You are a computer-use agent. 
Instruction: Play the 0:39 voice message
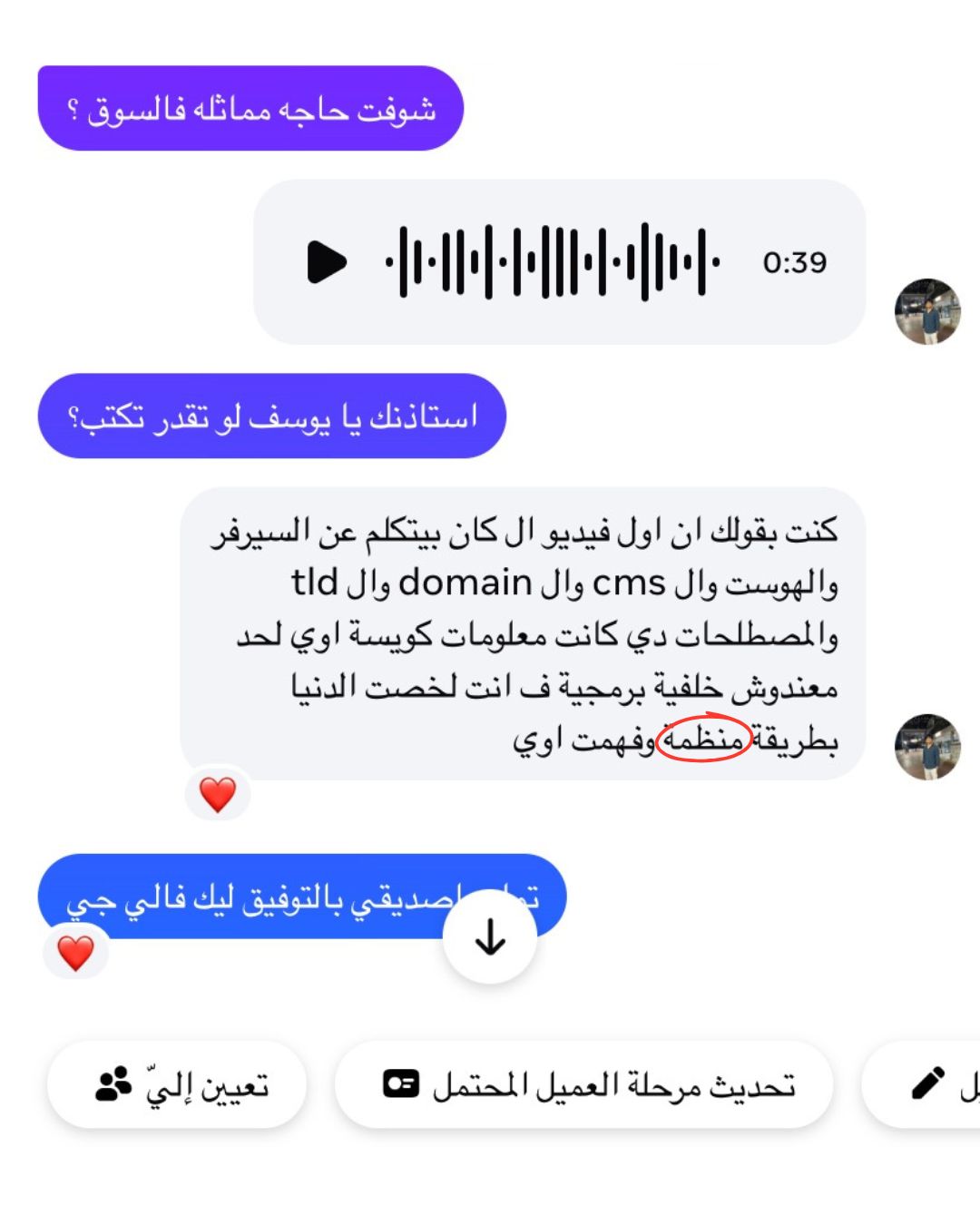pos(327,262)
